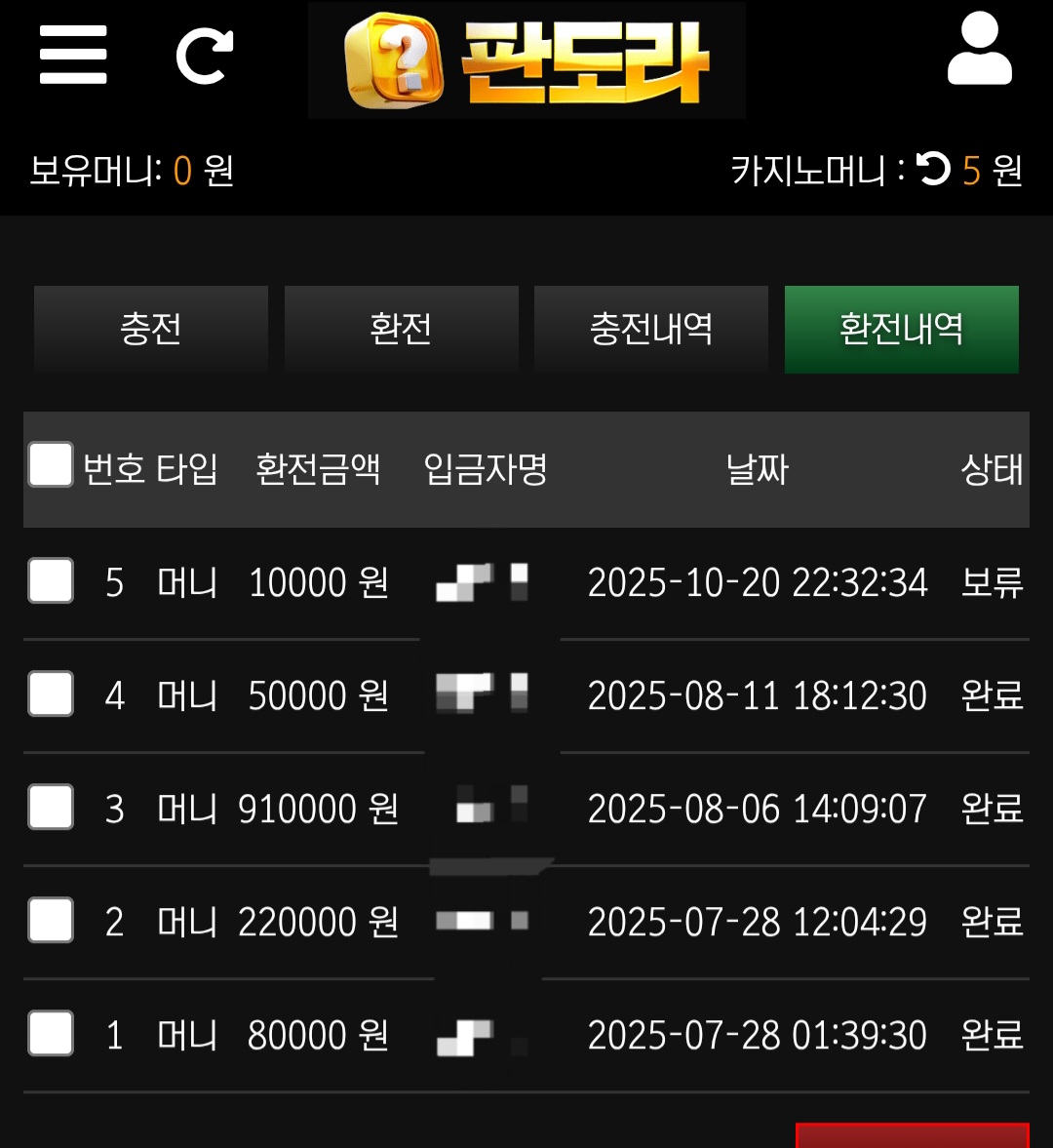Viewport: 1053px width, 1148px height.
Task: Open the user profile icon
Action: point(979,50)
